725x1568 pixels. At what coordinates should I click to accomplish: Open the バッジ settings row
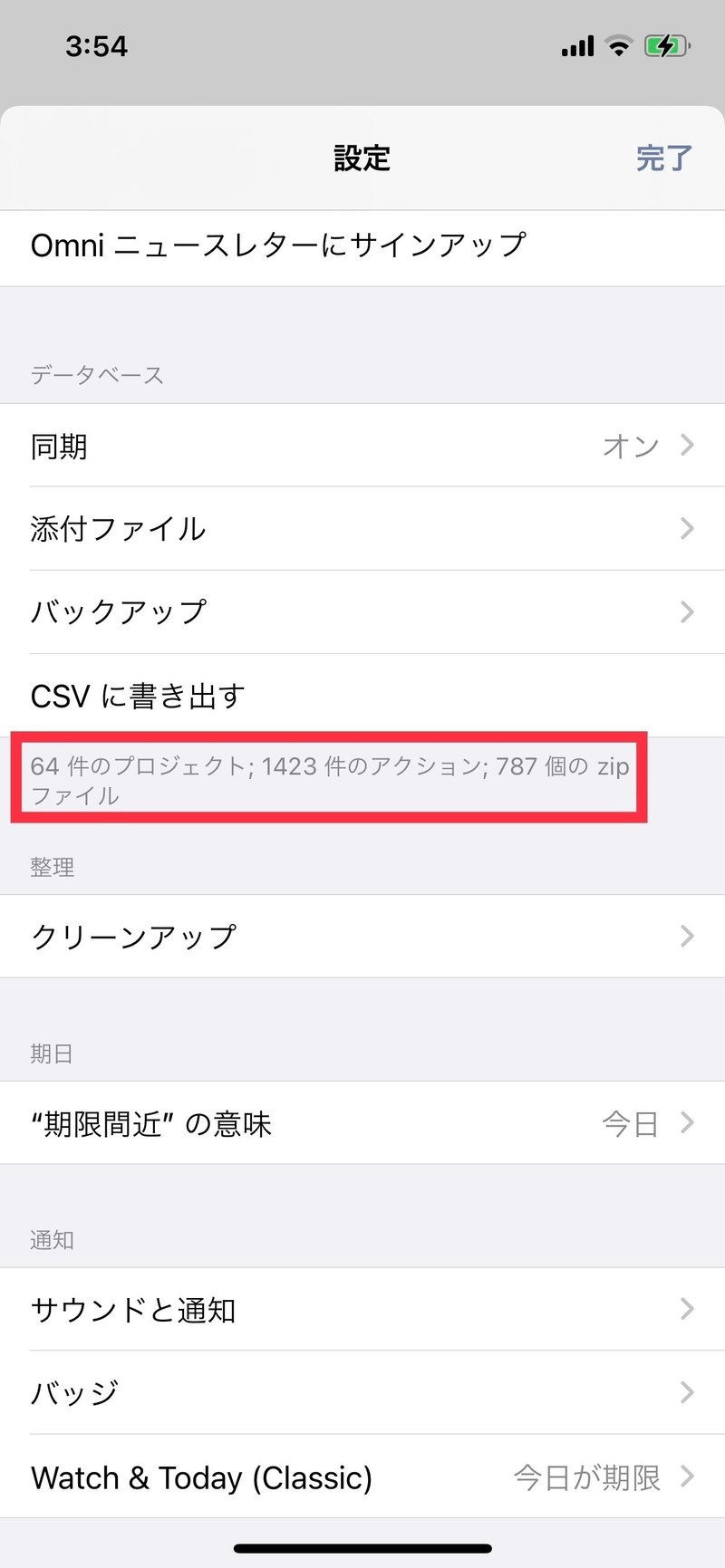click(362, 1392)
